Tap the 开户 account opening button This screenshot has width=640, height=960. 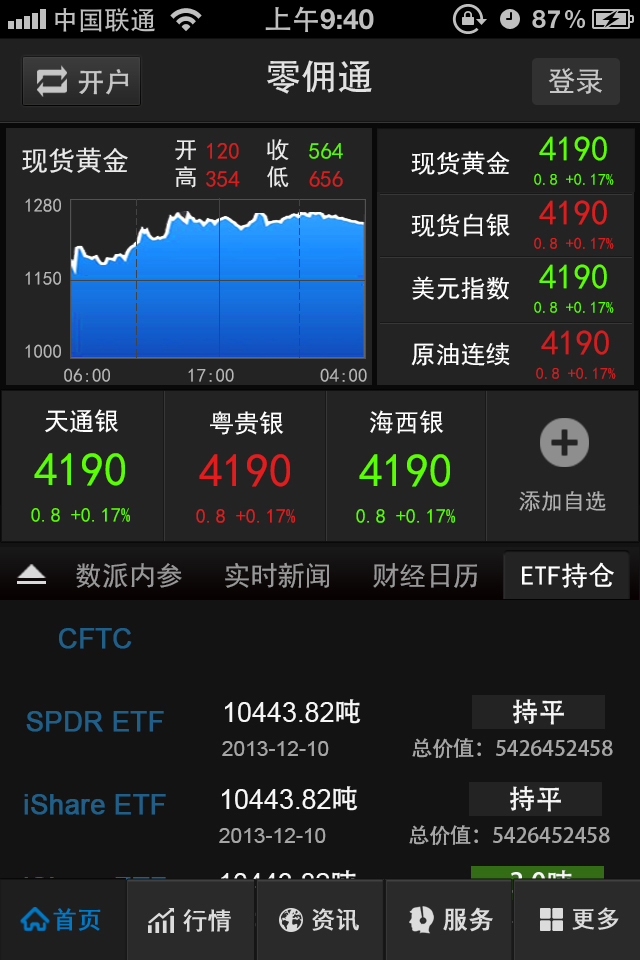[82, 81]
